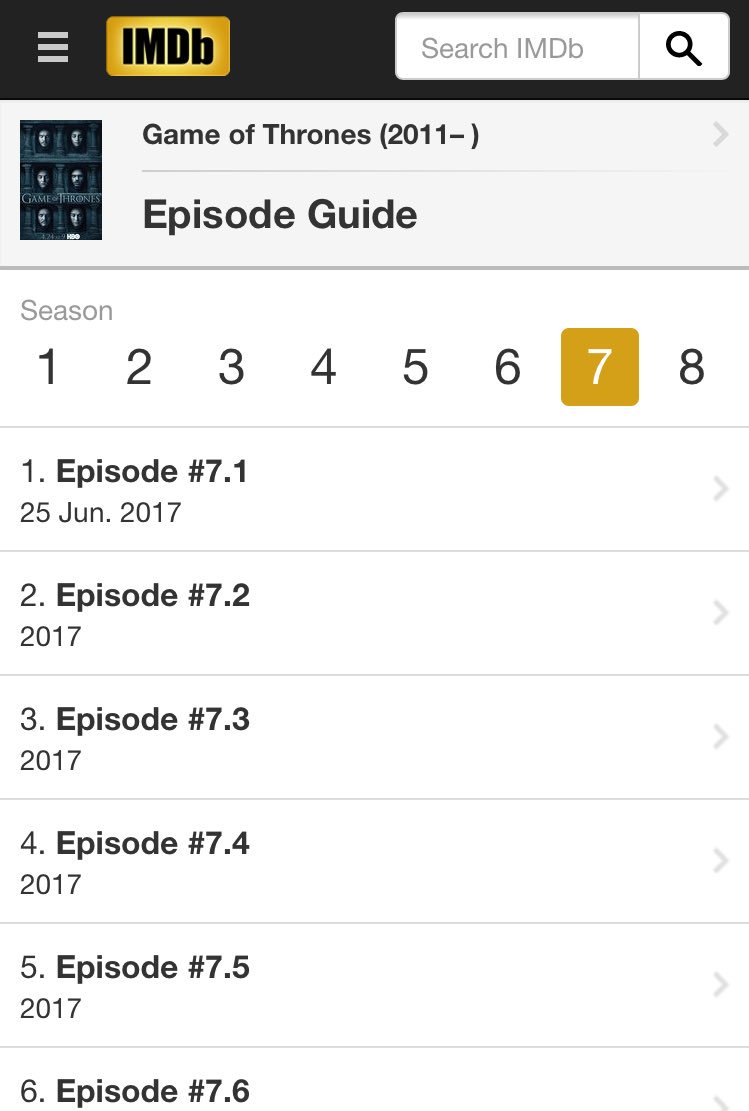This screenshot has height=1111, width=749.
Task: Switch to Season 2
Action: click(x=139, y=368)
